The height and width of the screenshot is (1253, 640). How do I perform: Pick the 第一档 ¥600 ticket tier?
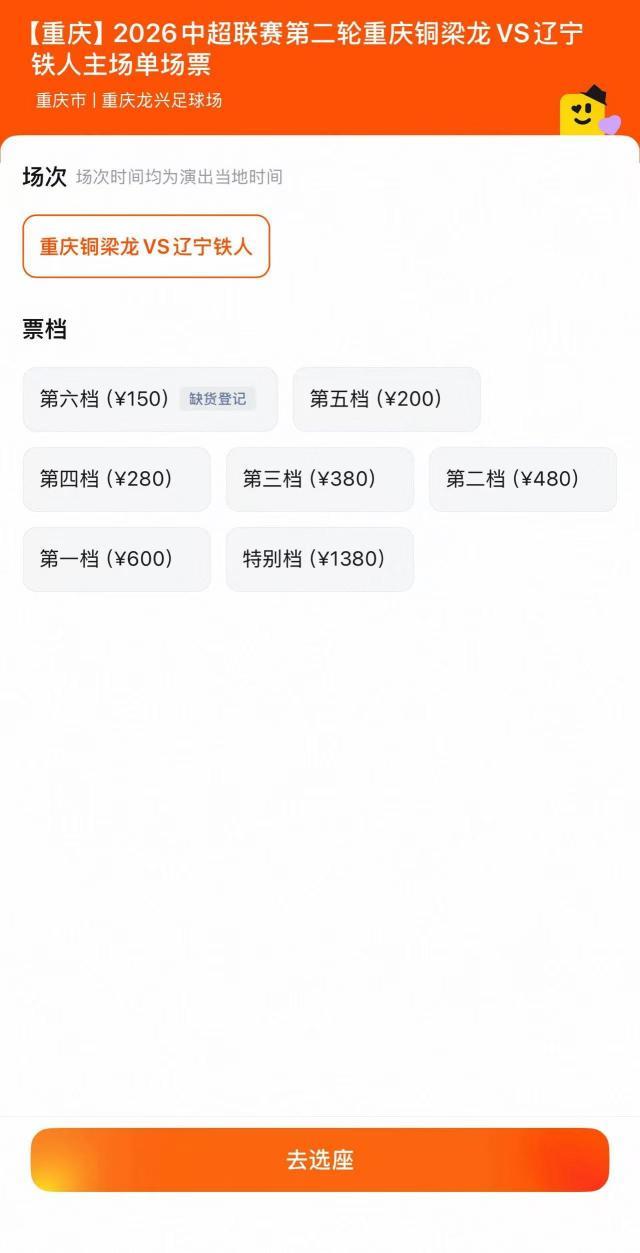116,559
